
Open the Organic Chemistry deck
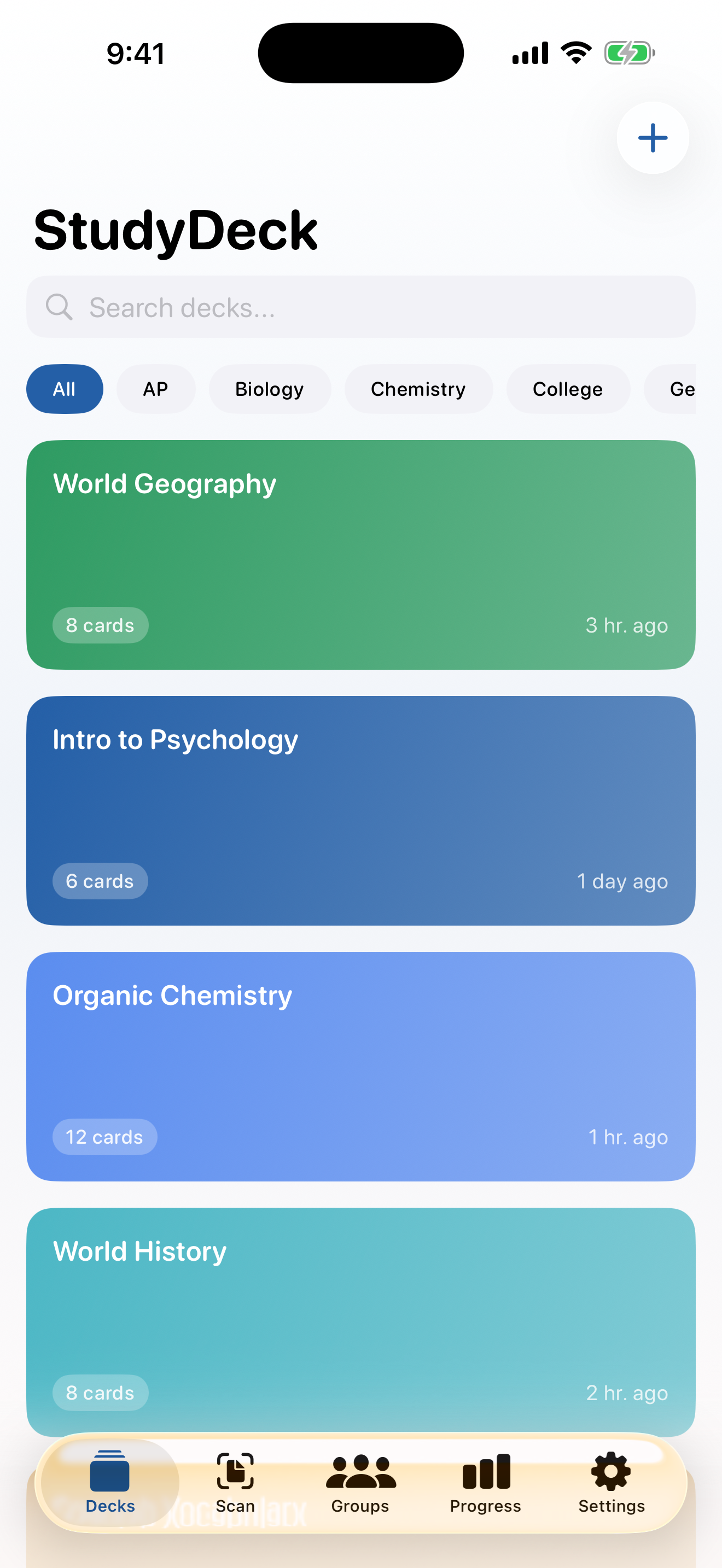(x=360, y=1065)
